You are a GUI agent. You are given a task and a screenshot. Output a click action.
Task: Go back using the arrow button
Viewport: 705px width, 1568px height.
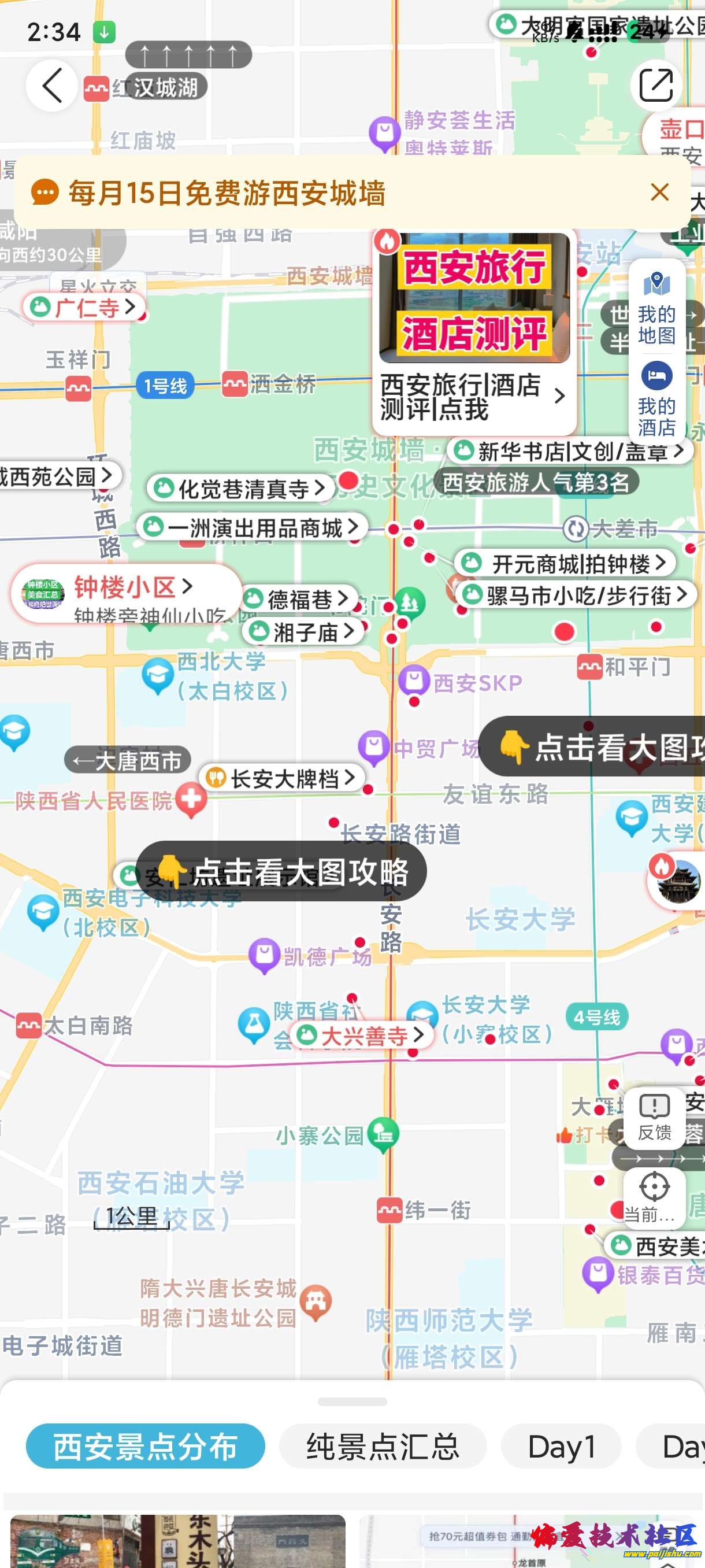pyautogui.click(x=51, y=85)
